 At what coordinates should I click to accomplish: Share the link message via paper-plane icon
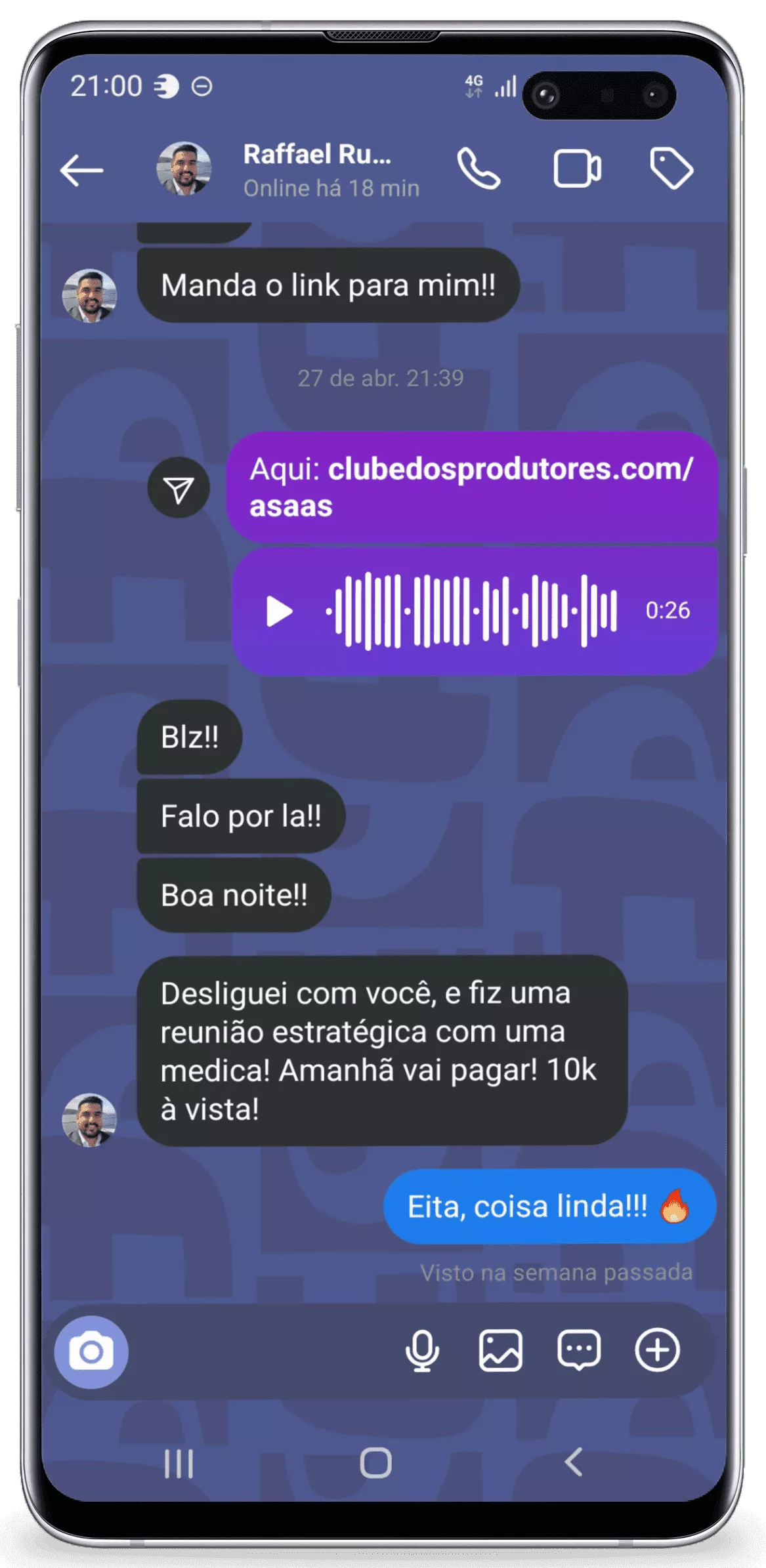pyautogui.click(x=179, y=489)
